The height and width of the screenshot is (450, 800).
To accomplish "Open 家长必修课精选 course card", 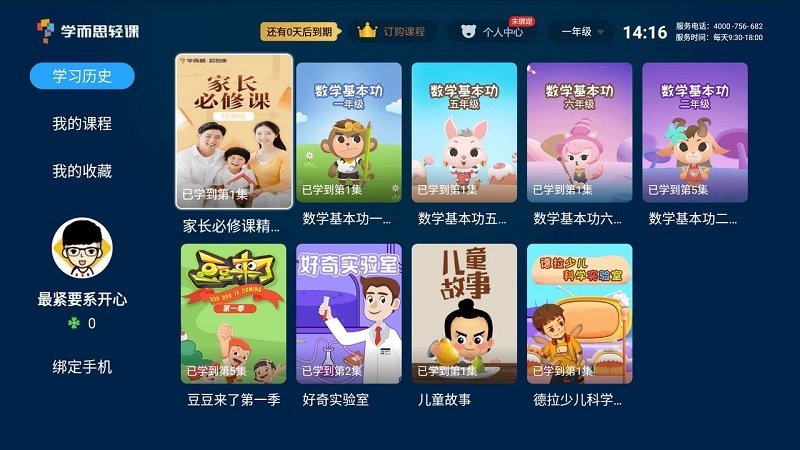I will tap(234, 131).
